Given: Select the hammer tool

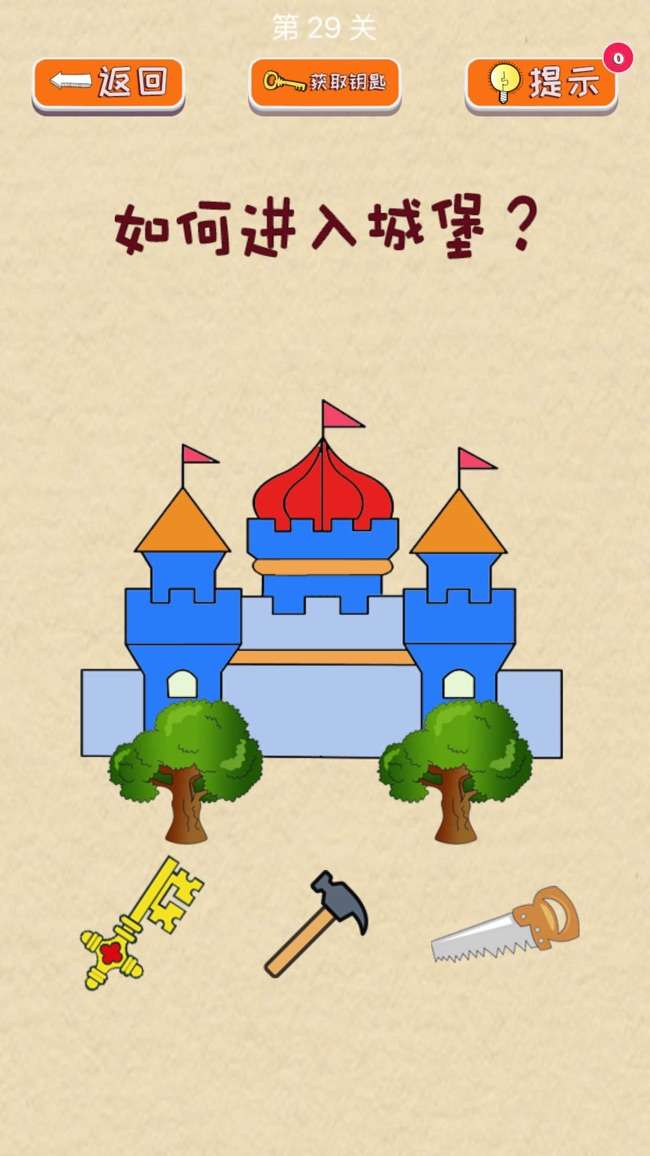Looking at the screenshot, I should pyautogui.click(x=316, y=922).
